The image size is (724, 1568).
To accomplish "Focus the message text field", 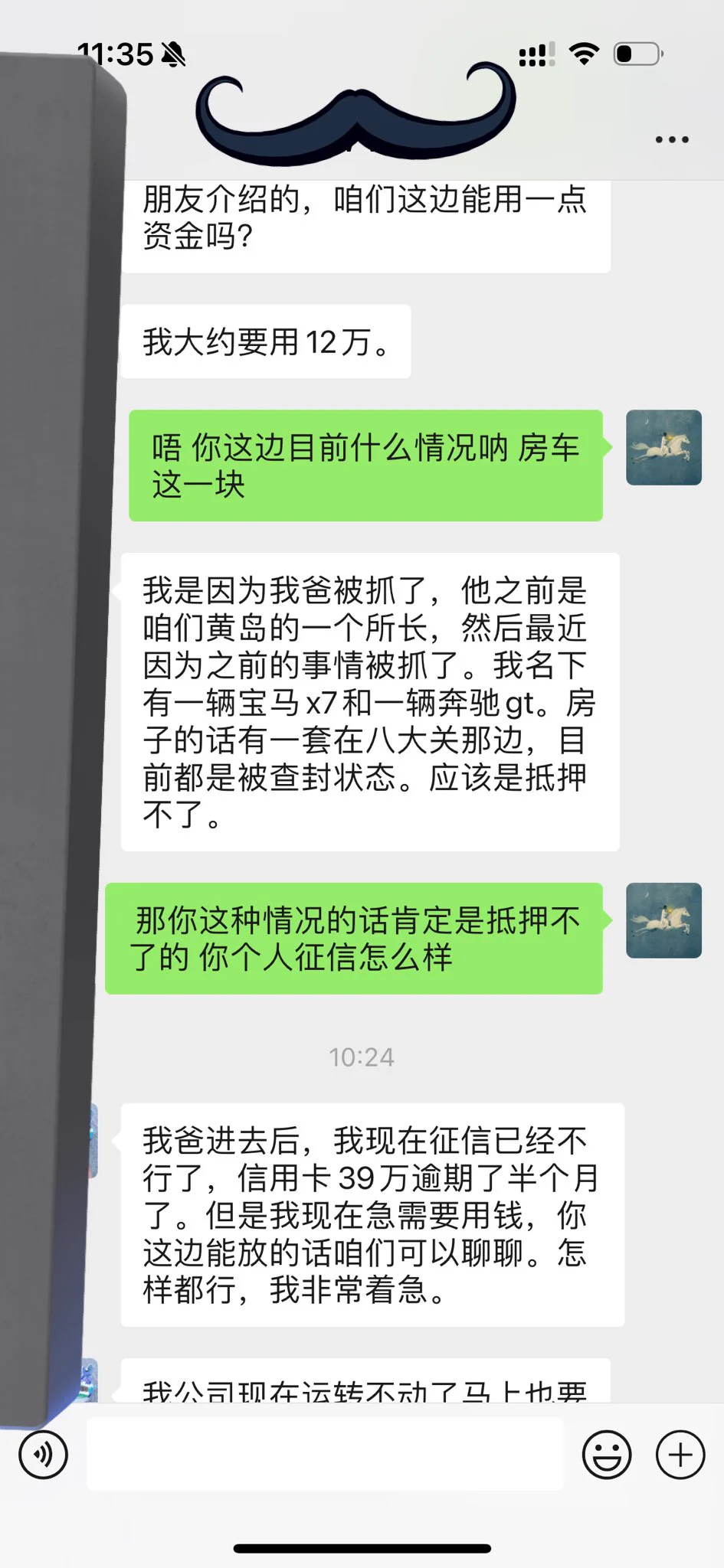I will [324, 1454].
